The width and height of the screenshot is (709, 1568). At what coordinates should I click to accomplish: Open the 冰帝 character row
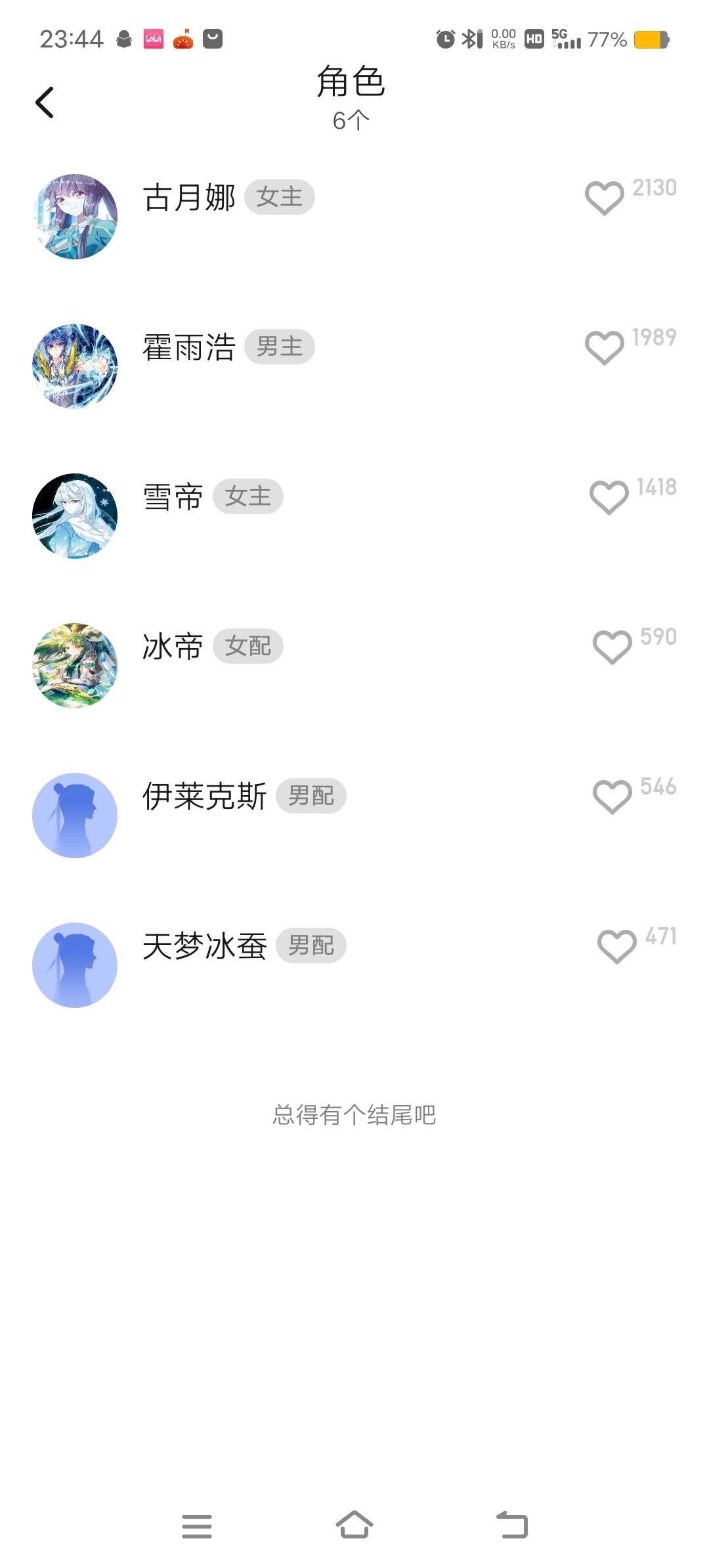(x=354, y=666)
